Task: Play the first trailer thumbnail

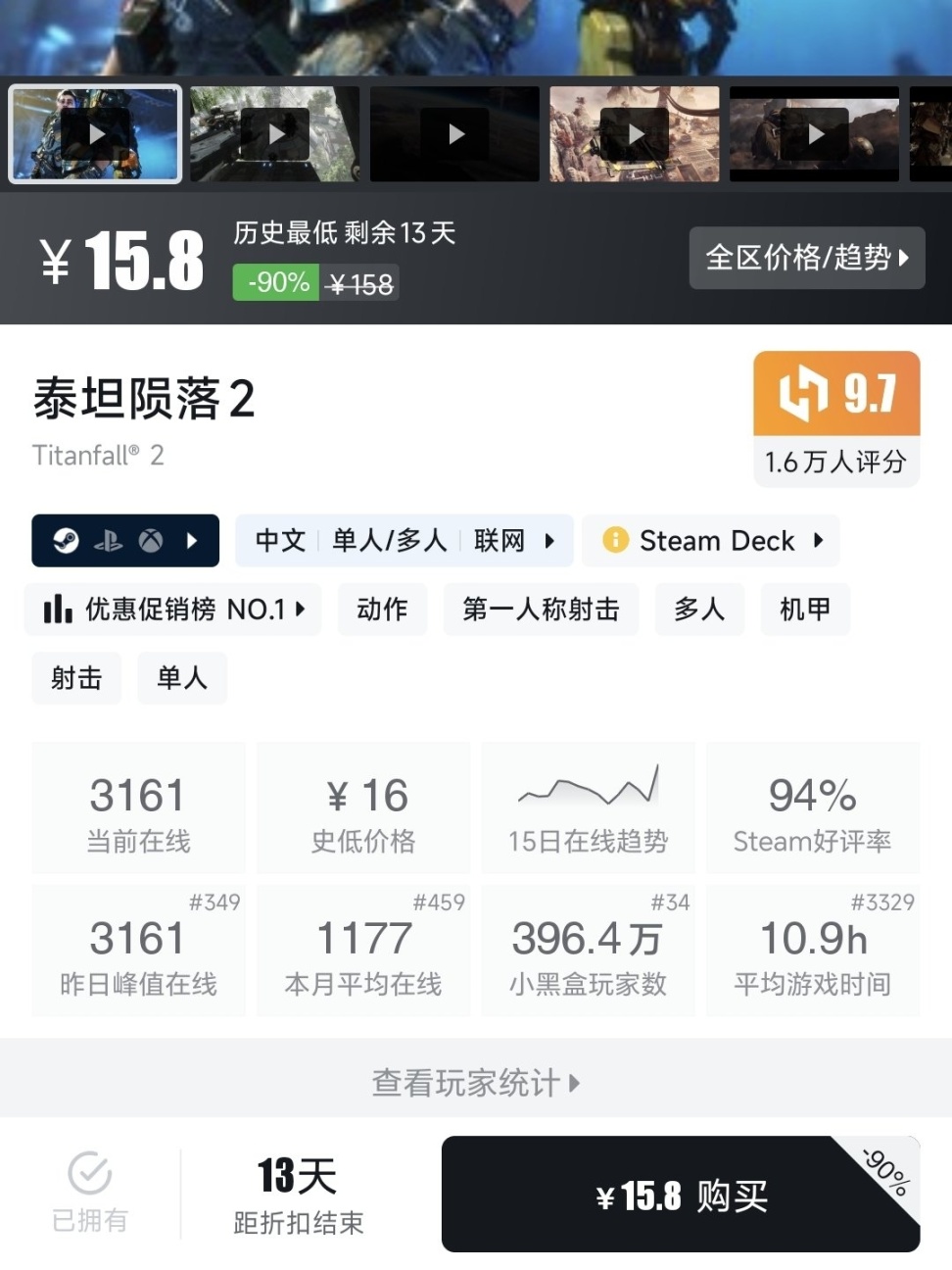Action: pyautogui.click(x=95, y=134)
